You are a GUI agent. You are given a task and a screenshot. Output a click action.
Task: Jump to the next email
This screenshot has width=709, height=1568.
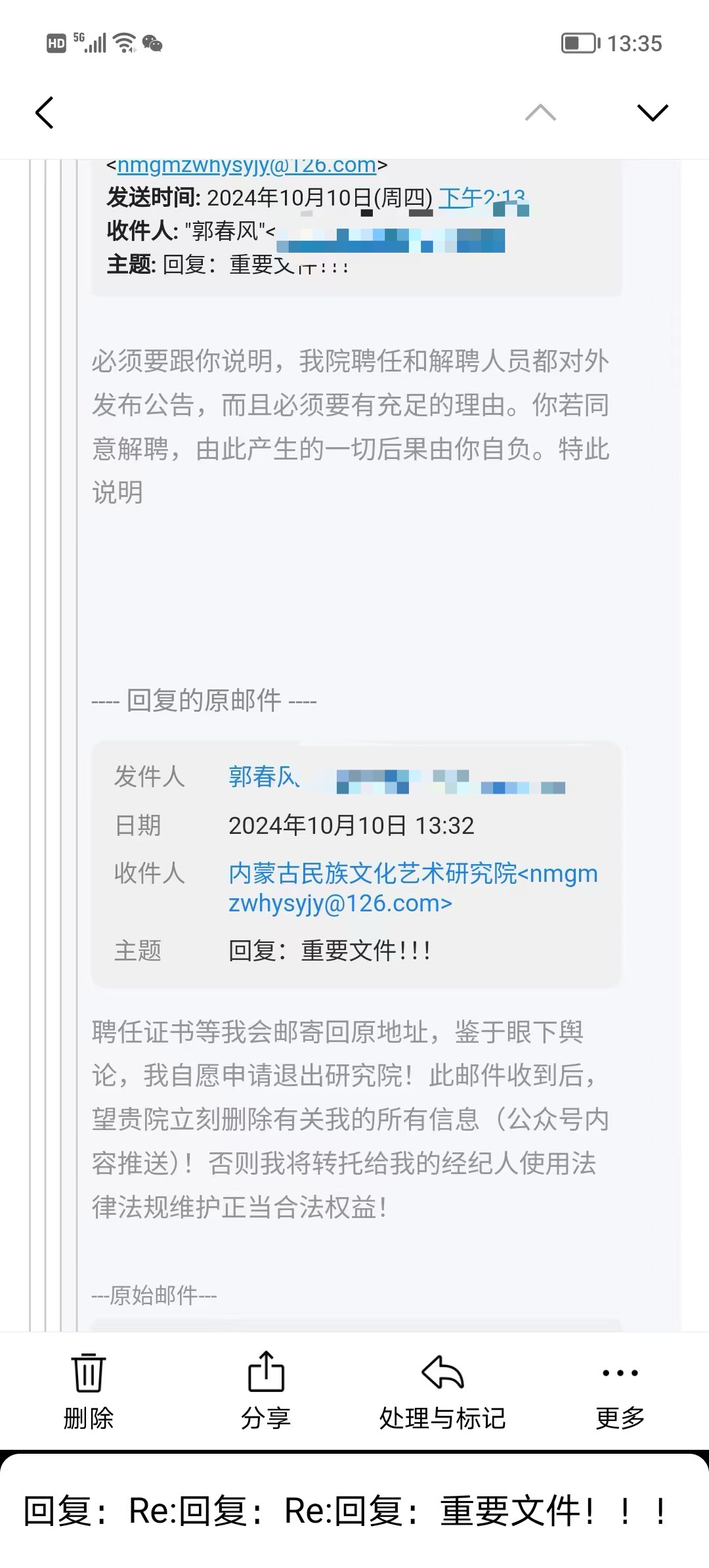coord(652,113)
